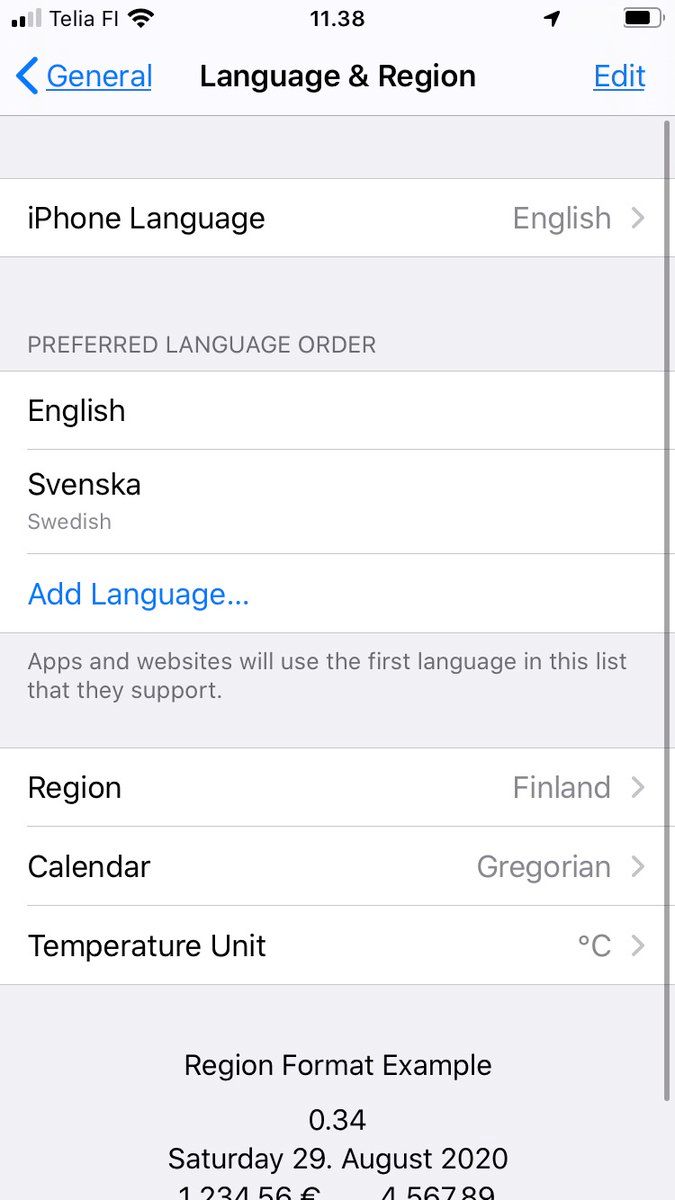Select Svenska in preferred language list
The width and height of the screenshot is (675, 1200).
tap(337, 501)
